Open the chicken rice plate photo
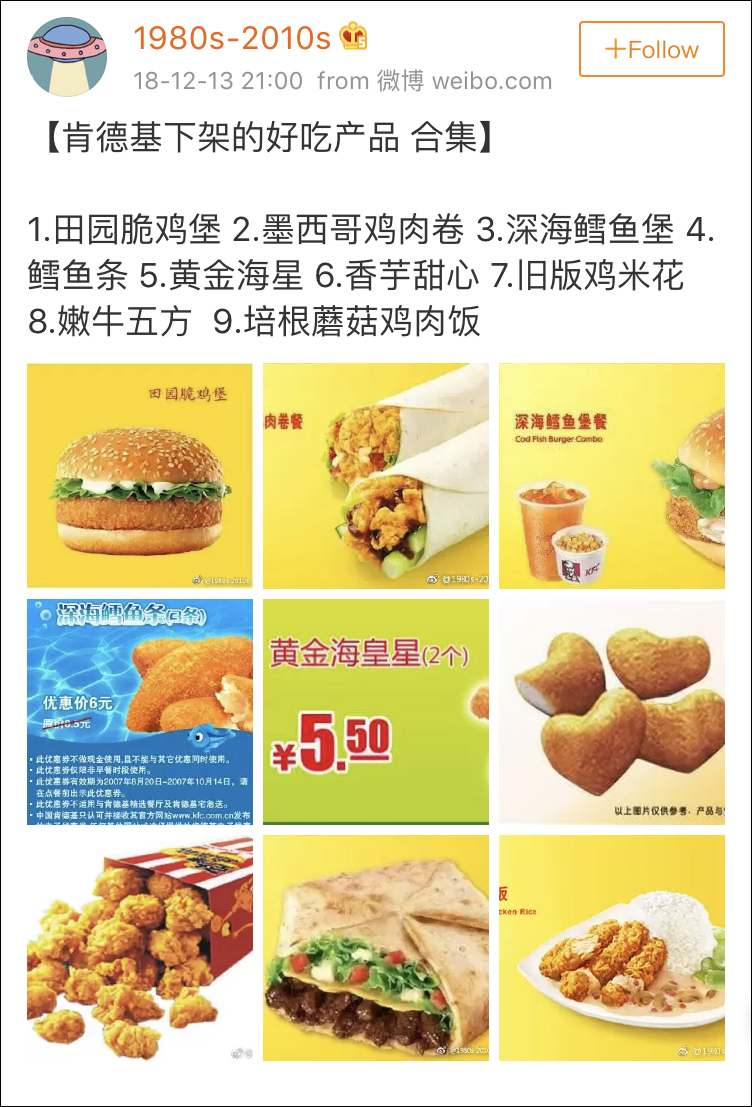This screenshot has height=1107, width=752. coord(612,947)
